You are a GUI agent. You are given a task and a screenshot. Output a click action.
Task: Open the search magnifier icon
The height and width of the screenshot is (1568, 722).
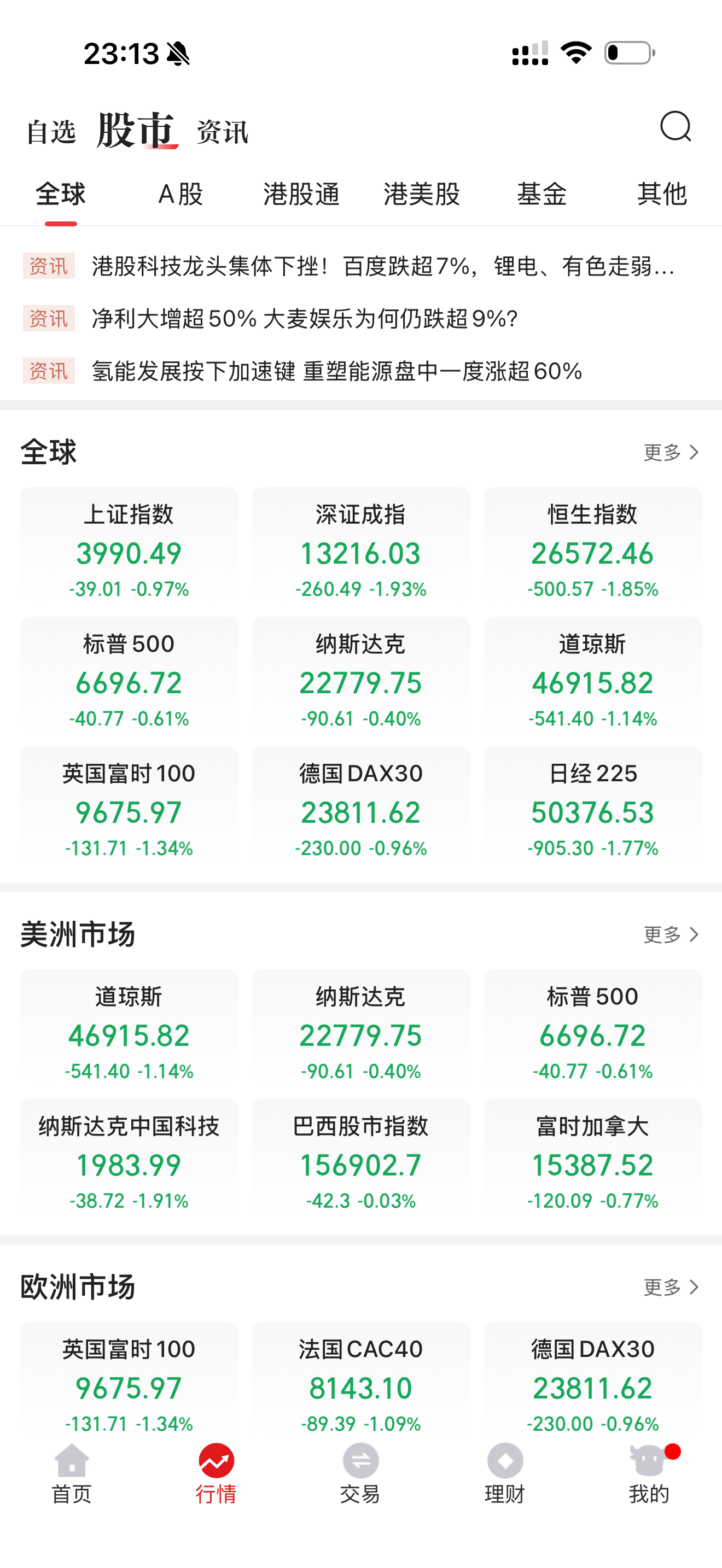[x=675, y=127]
